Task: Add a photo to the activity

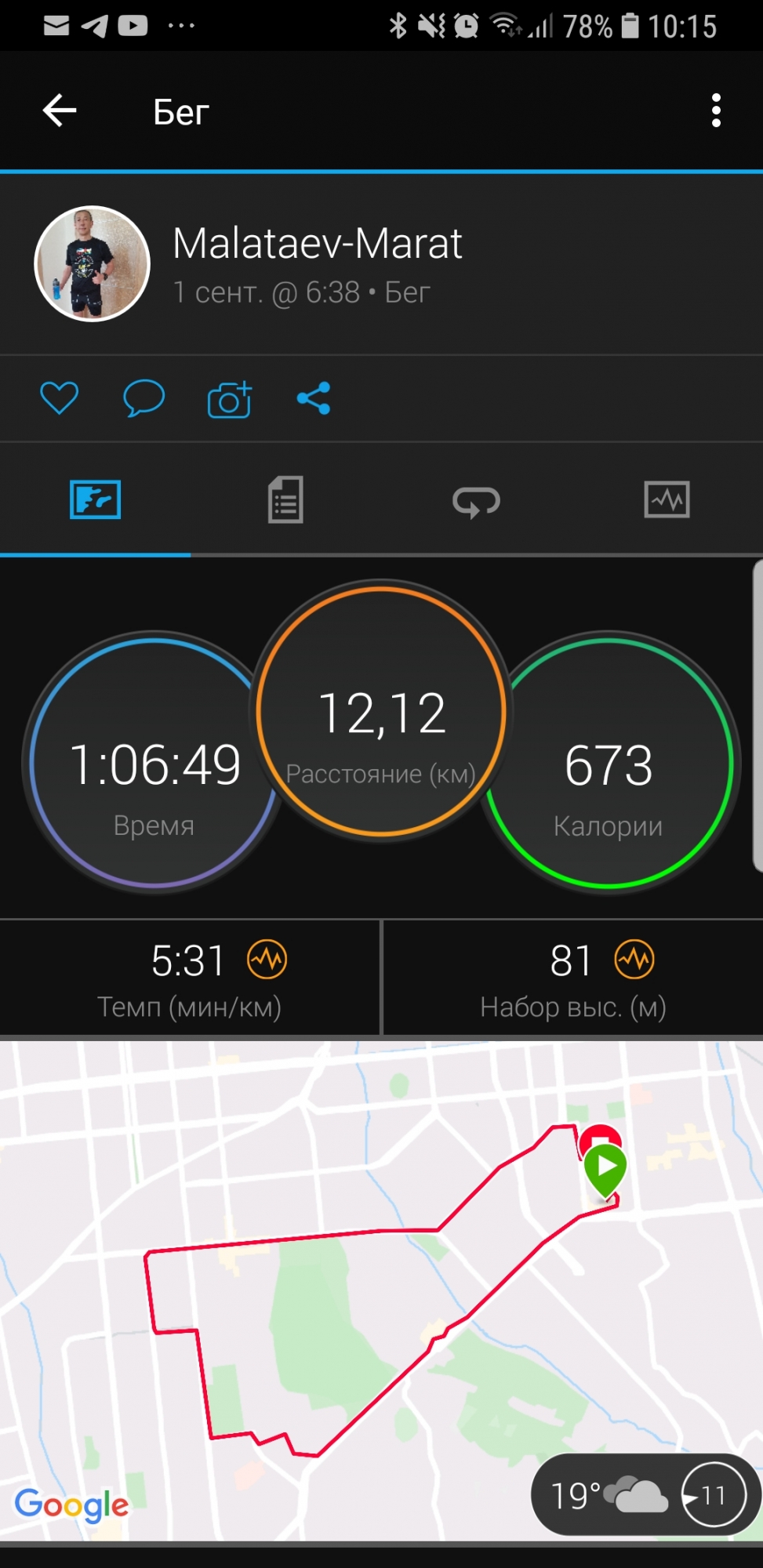Action: pyautogui.click(x=229, y=399)
